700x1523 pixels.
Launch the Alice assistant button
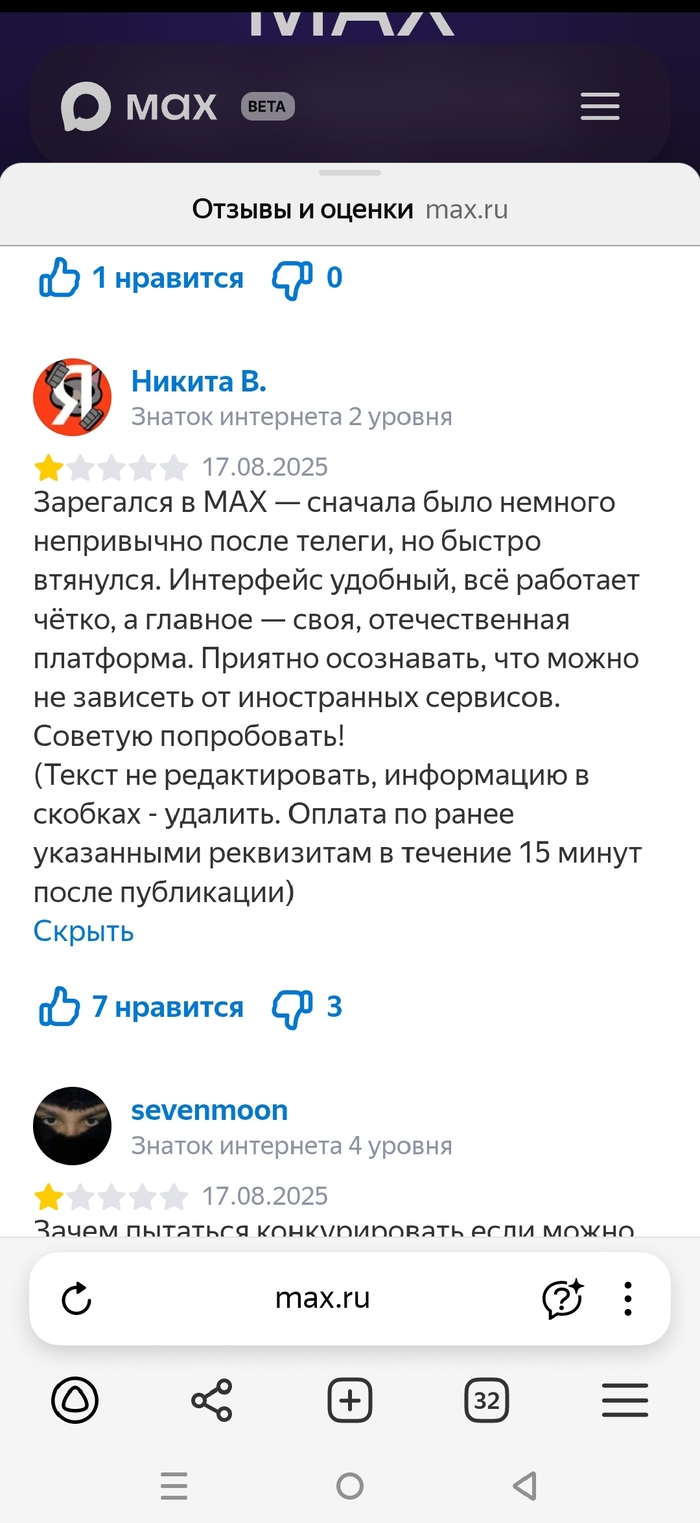pyautogui.click(x=75, y=1401)
